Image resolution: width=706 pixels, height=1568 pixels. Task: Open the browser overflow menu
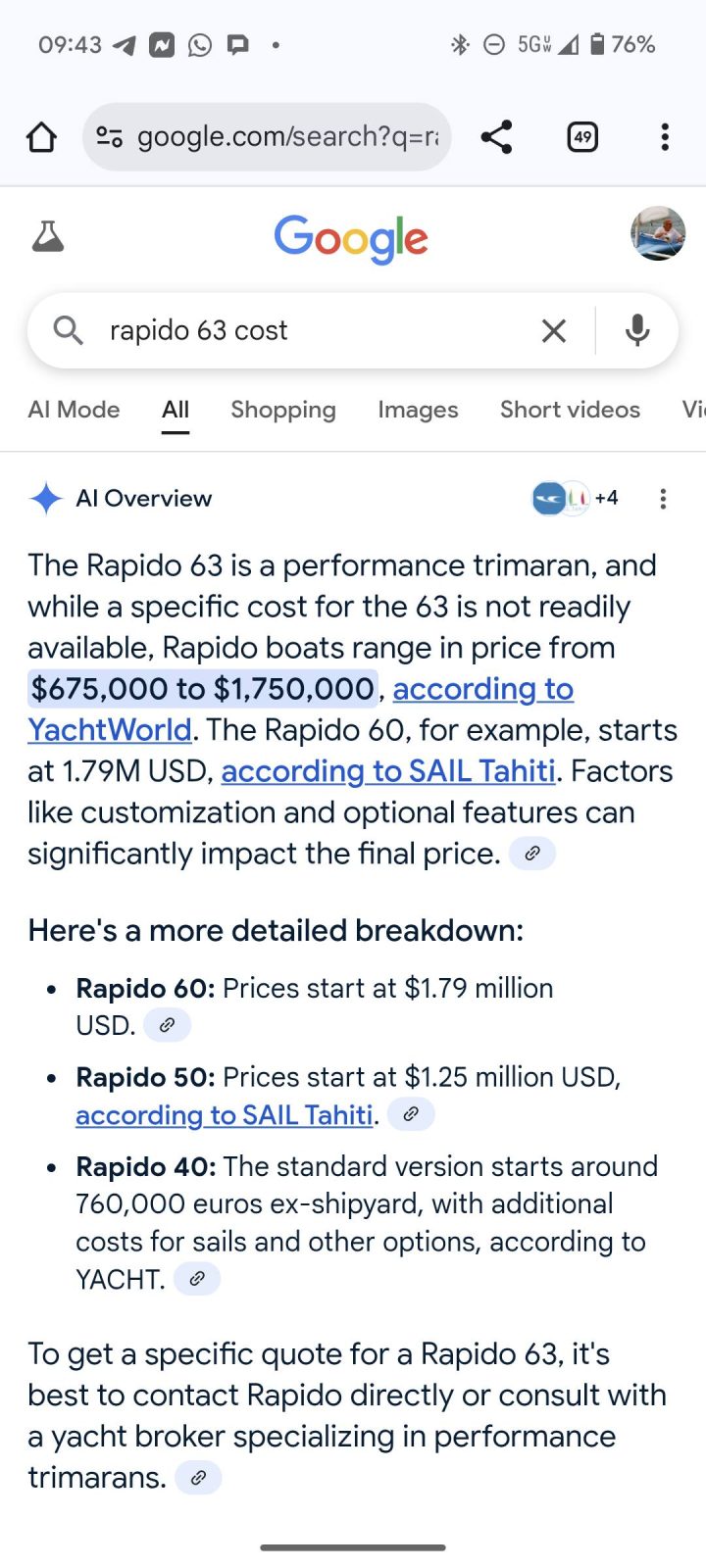click(665, 137)
